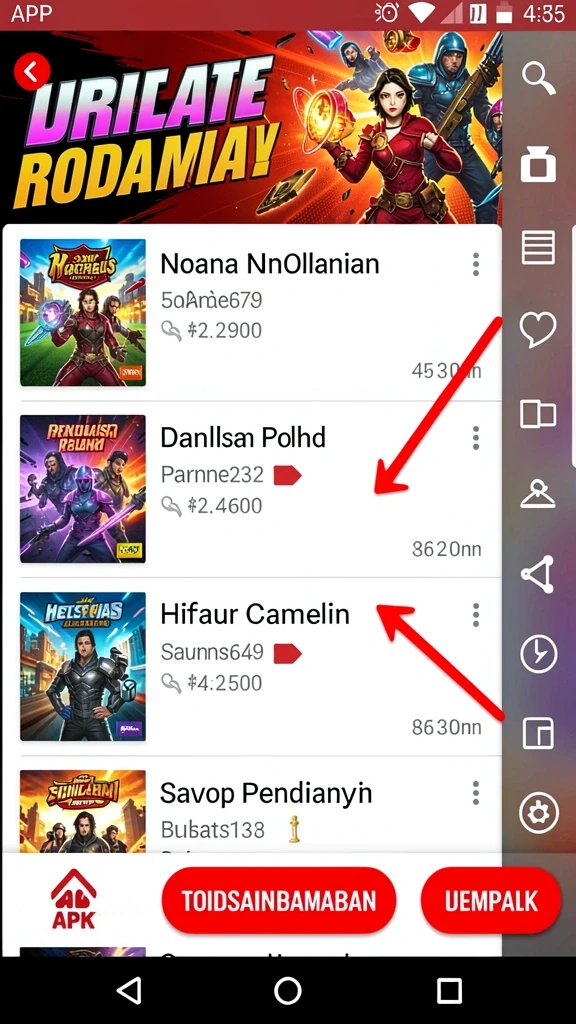This screenshot has width=576, height=1024.
Task: Open the favorites heart in the side toolbar
Action: [x=538, y=328]
